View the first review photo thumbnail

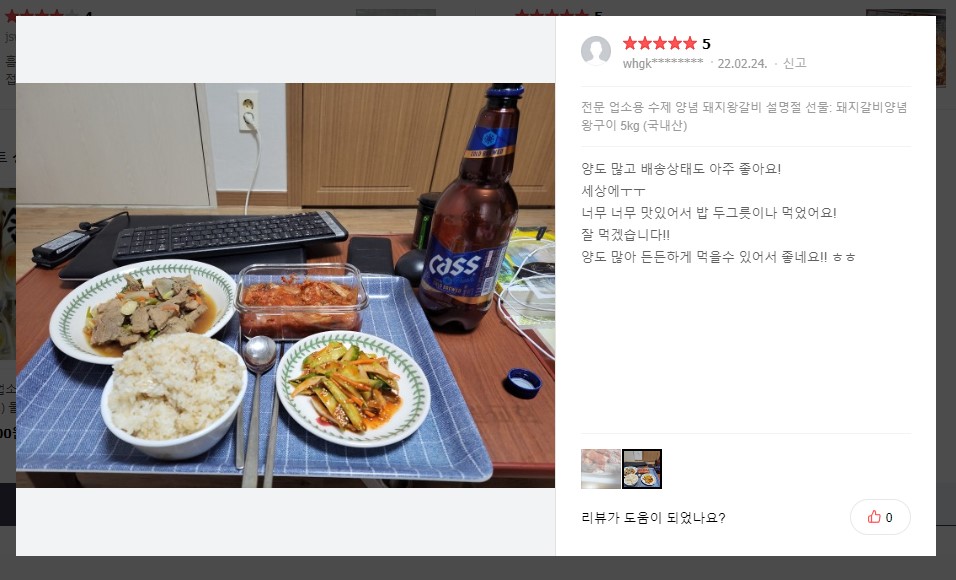pyautogui.click(x=600, y=469)
